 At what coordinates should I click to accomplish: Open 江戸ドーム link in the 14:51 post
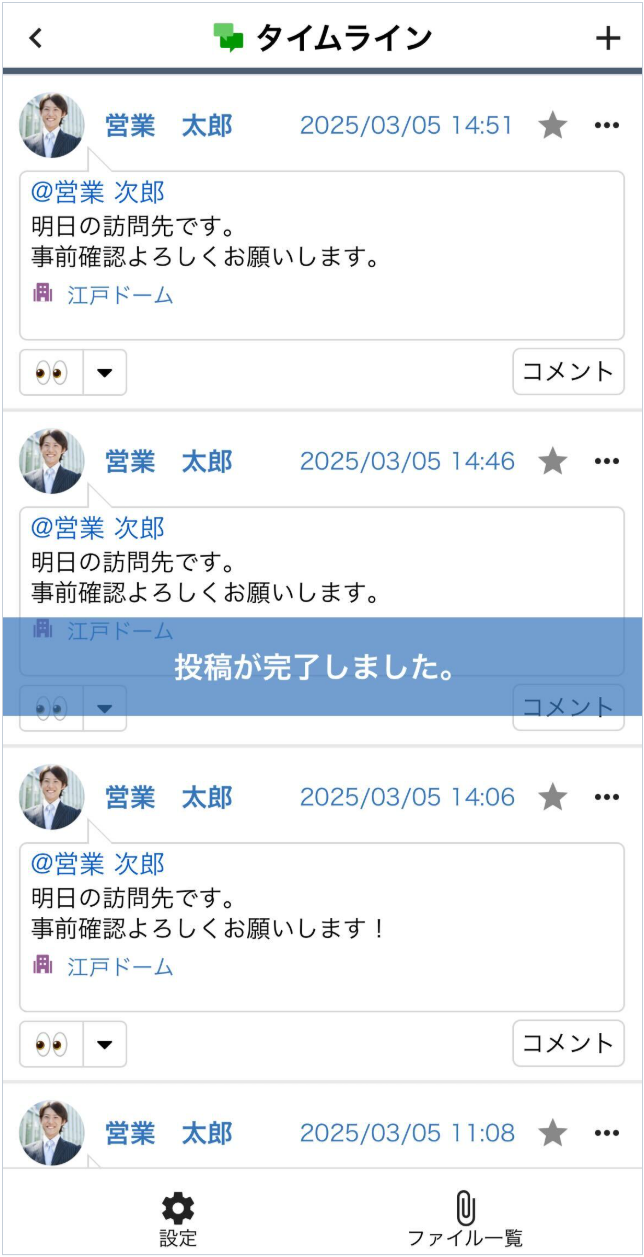120,295
